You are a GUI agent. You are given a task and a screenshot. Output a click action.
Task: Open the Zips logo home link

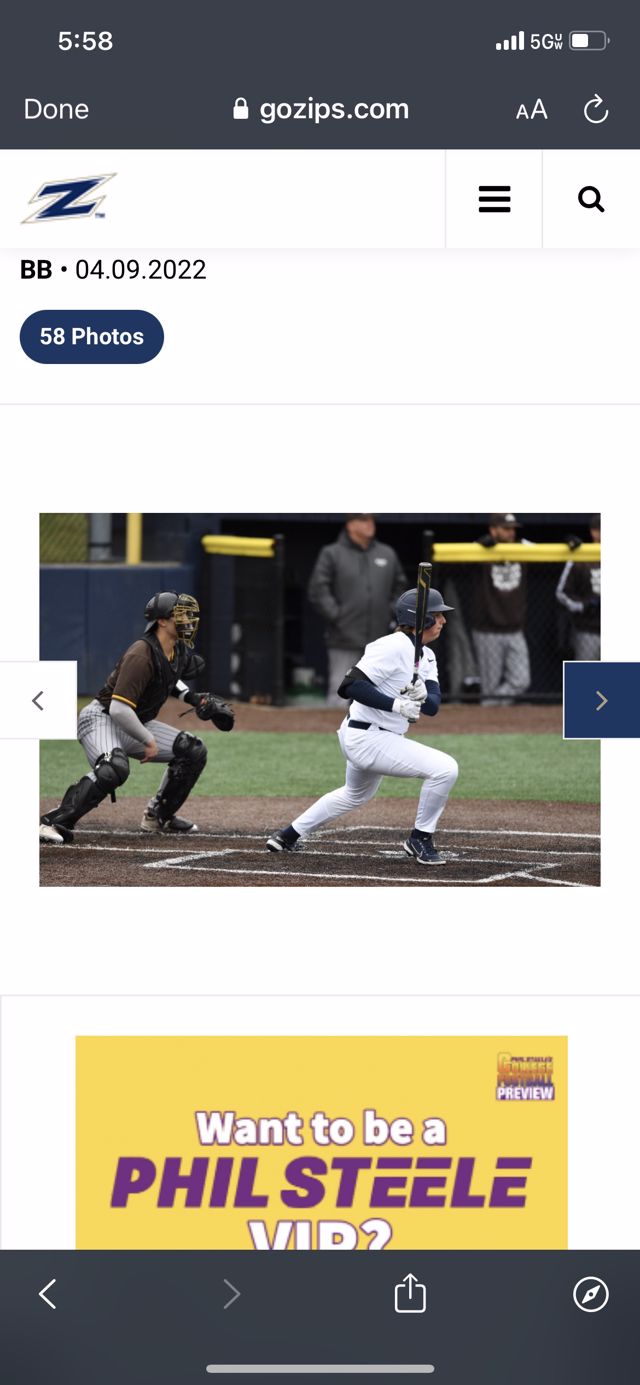68,198
